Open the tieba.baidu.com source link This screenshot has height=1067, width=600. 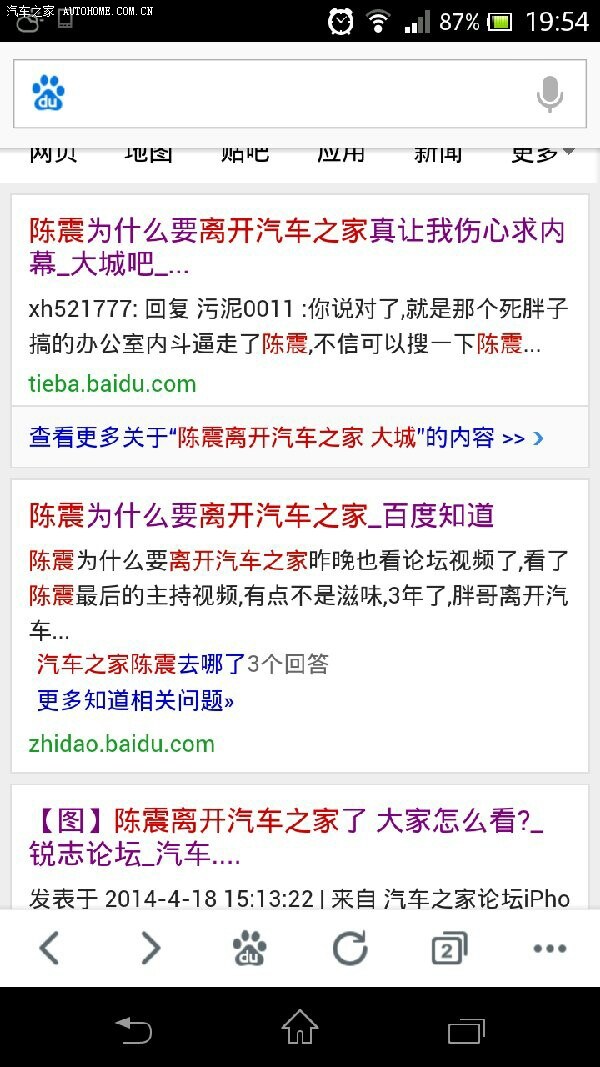point(112,384)
